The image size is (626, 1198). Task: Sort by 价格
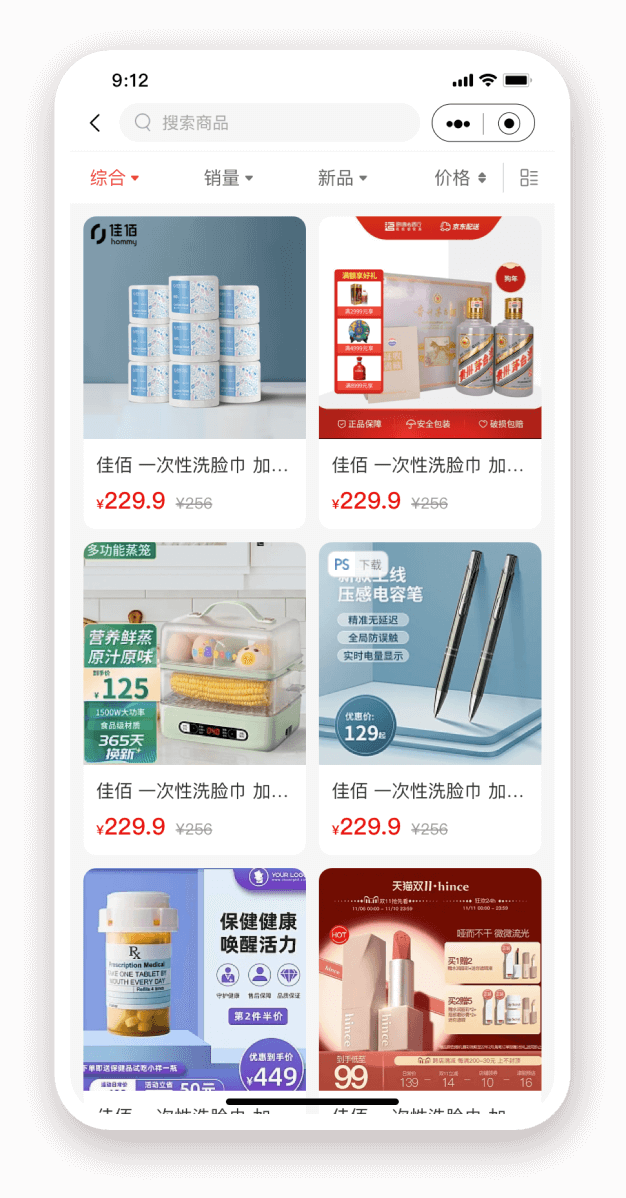460,178
